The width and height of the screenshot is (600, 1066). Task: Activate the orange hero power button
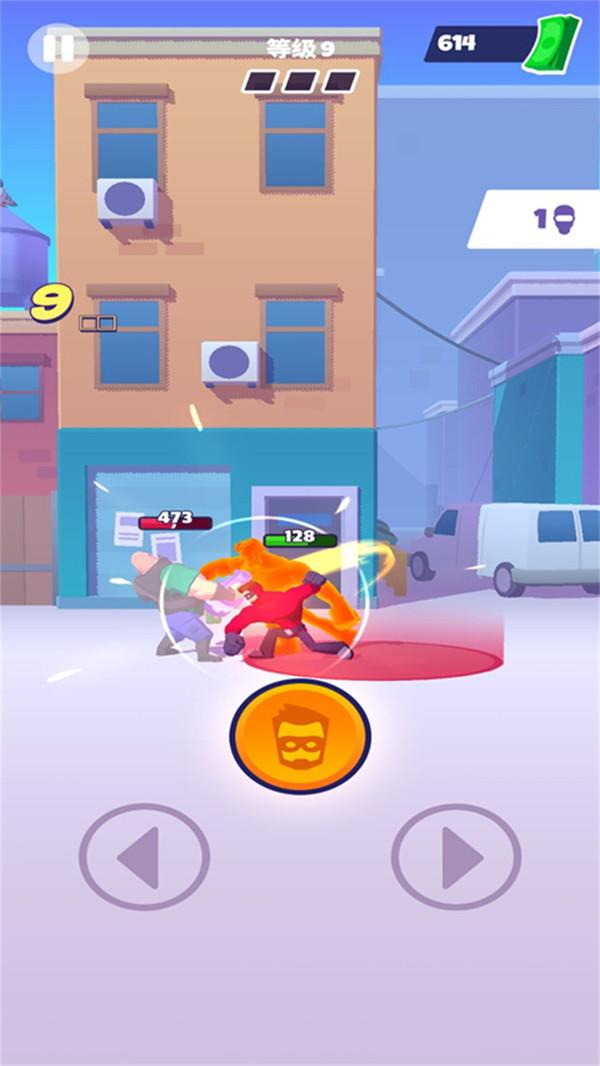300,737
